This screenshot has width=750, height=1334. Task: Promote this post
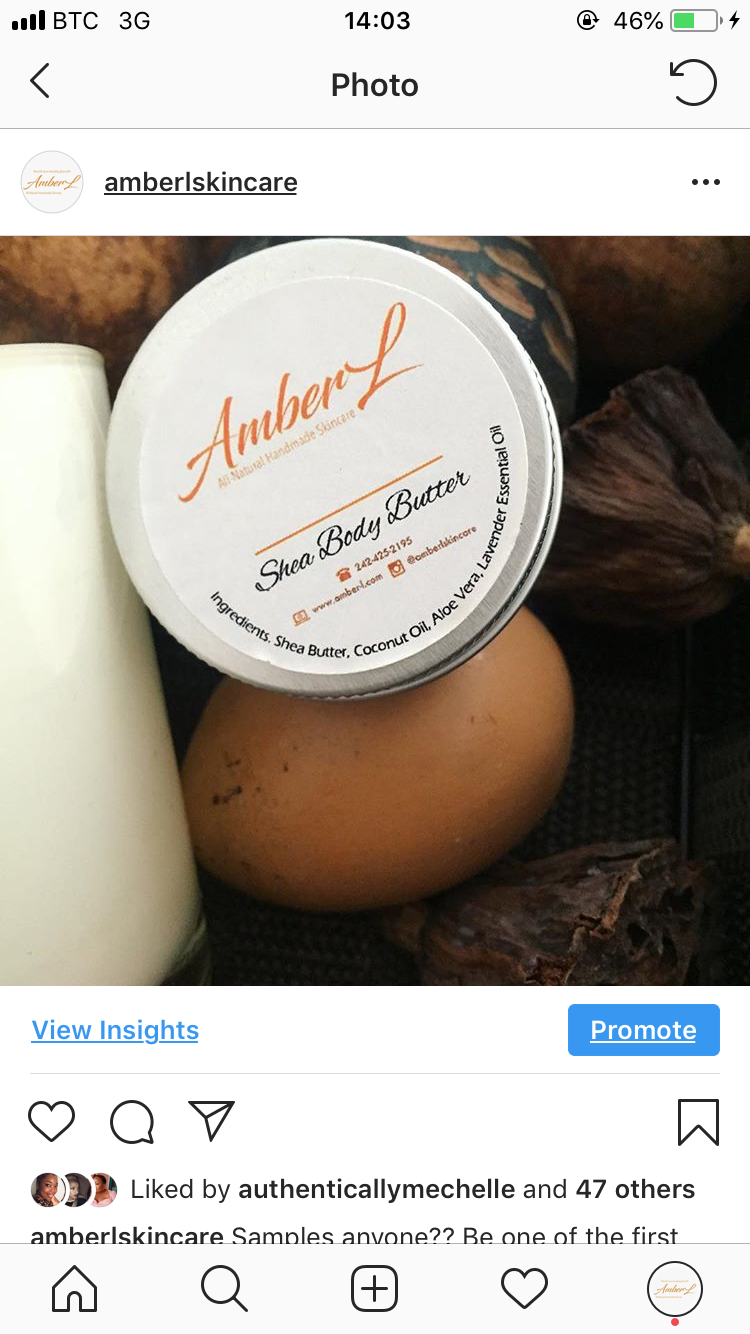(x=643, y=1030)
